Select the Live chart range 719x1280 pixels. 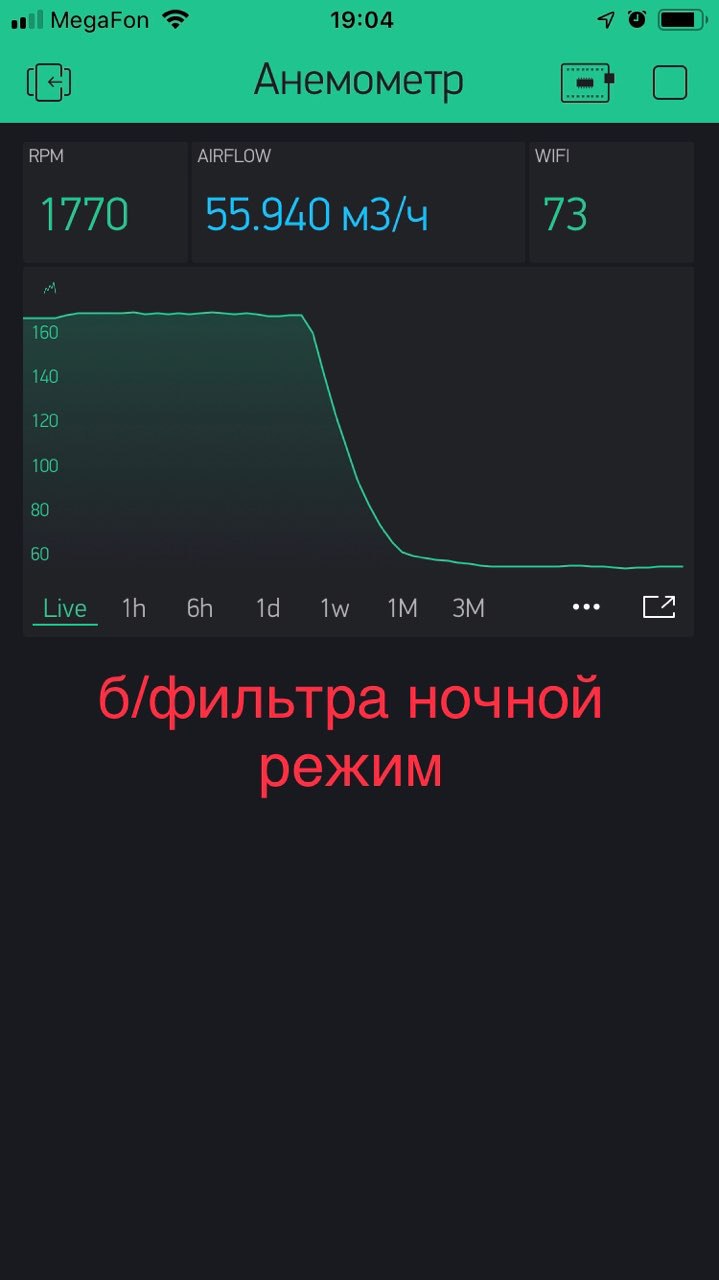[65, 608]
